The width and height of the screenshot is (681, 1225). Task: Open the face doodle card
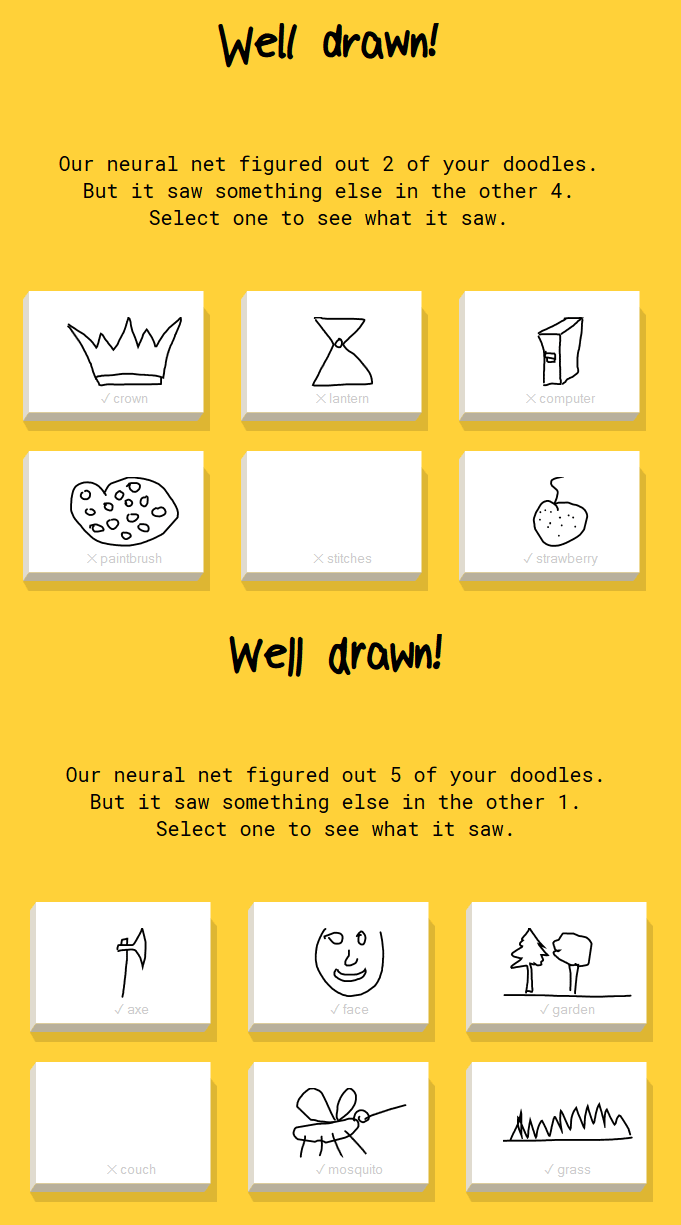click(x=341, y=963)
